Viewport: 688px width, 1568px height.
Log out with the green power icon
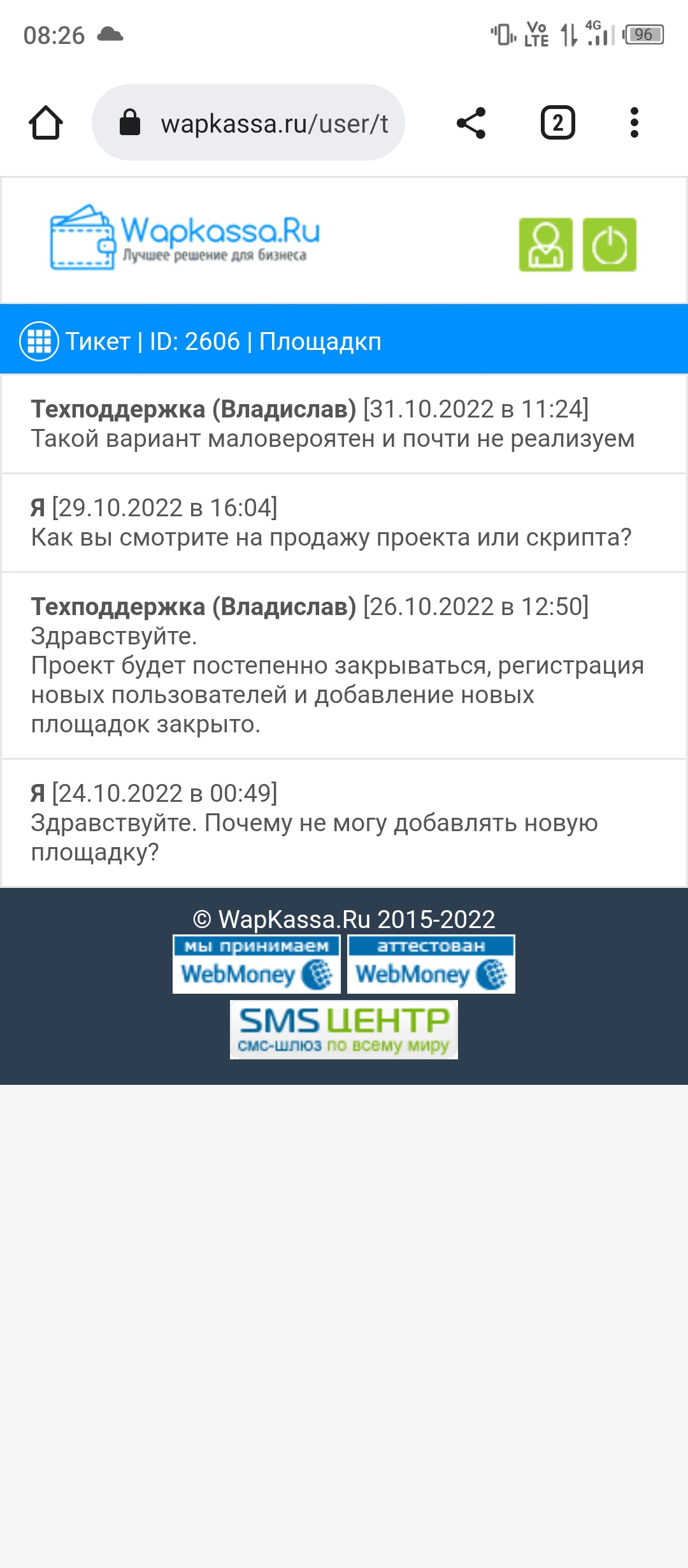tap(610, 245)
